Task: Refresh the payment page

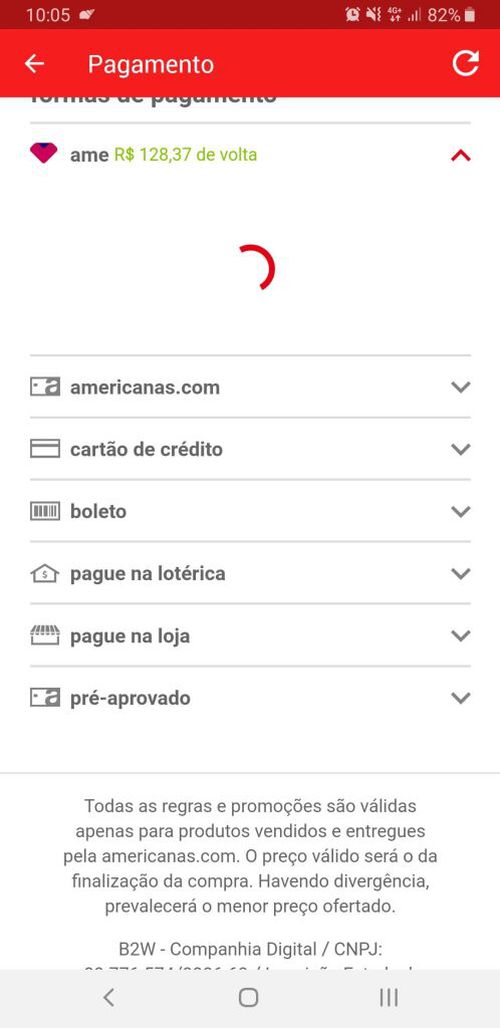Action: [x=465, y=64]
